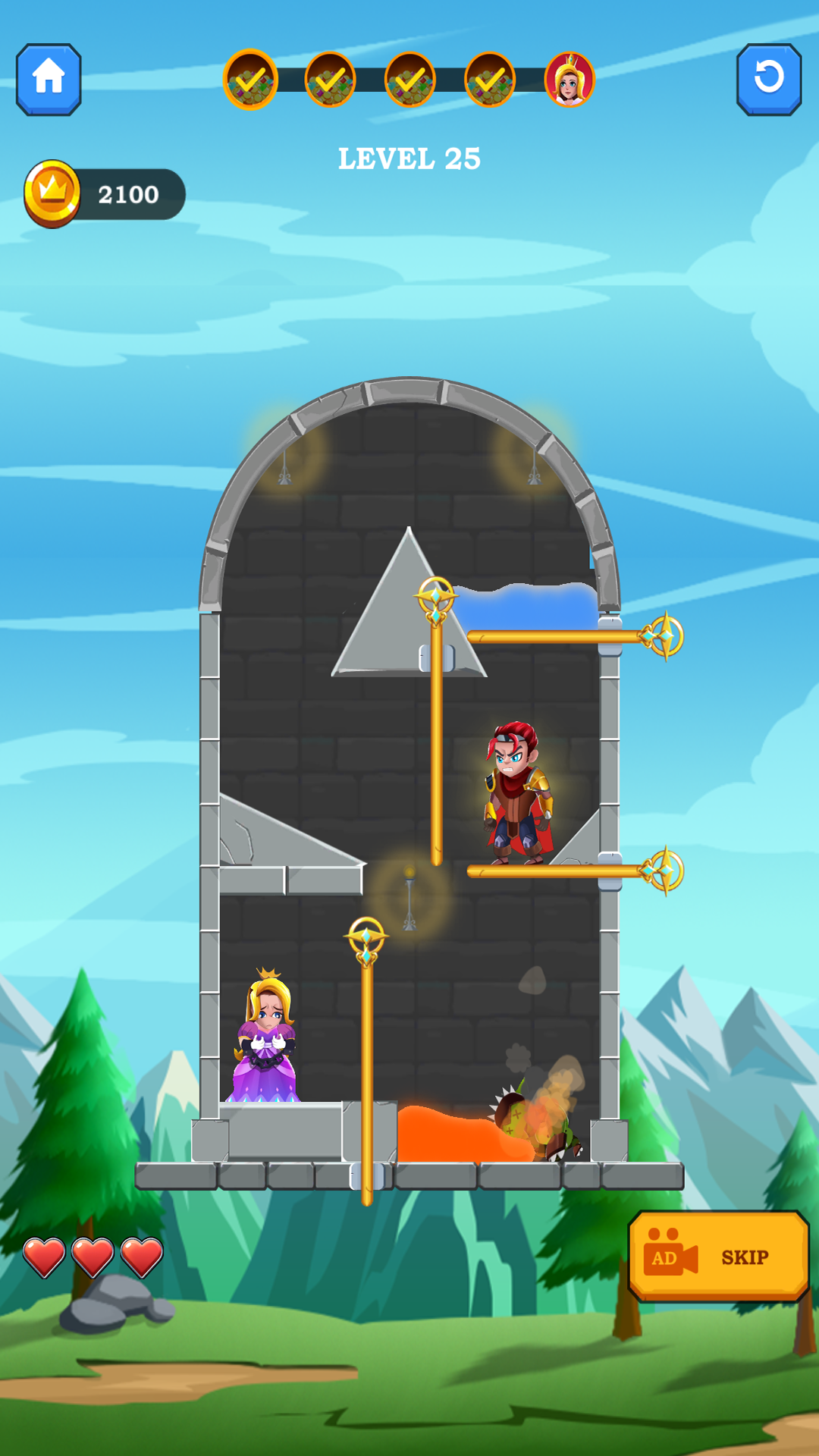
Task: Pull the horizontal pin under the hero
Action: (664, 871)
